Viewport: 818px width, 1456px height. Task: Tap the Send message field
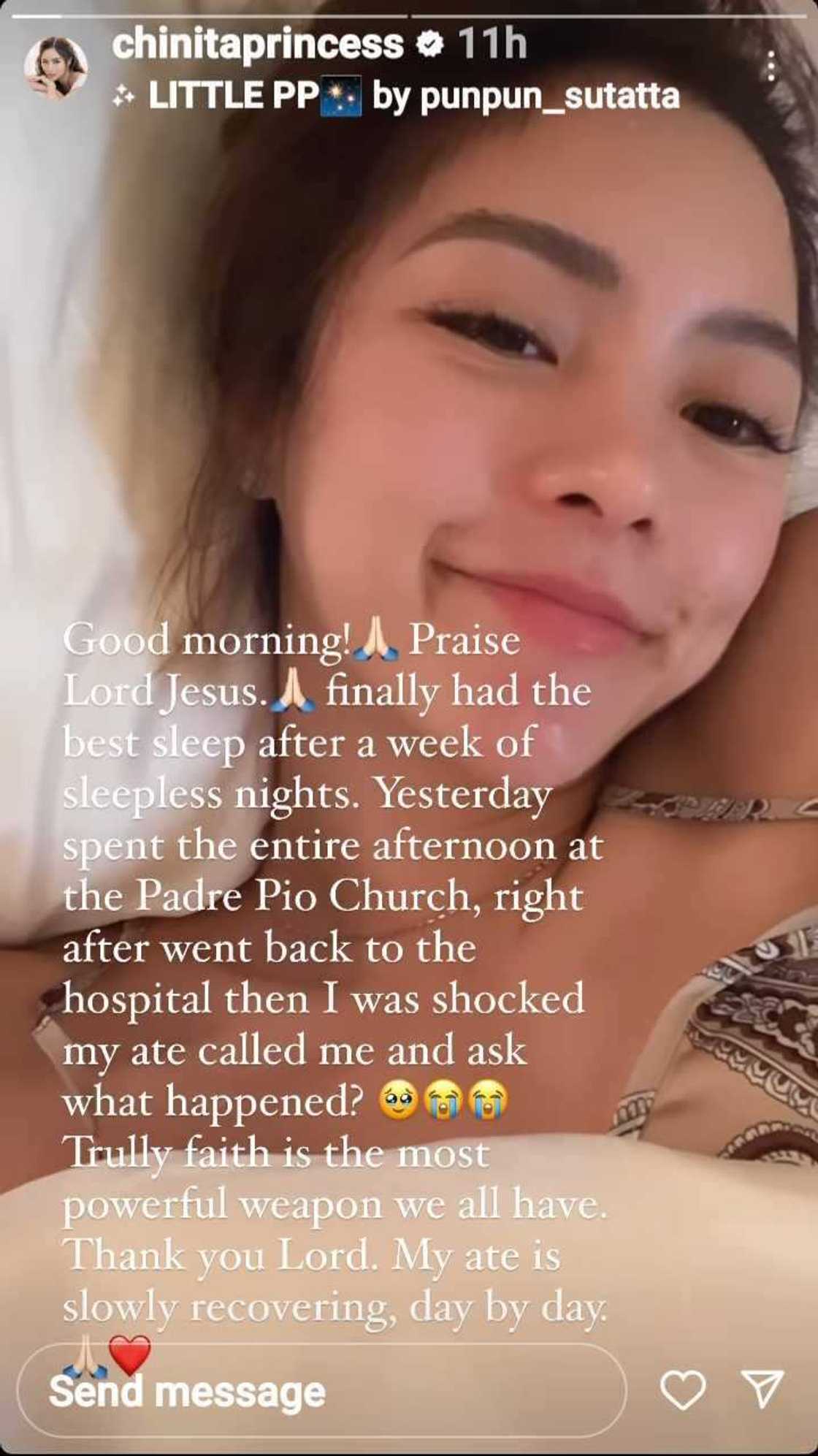(321, 1392)
